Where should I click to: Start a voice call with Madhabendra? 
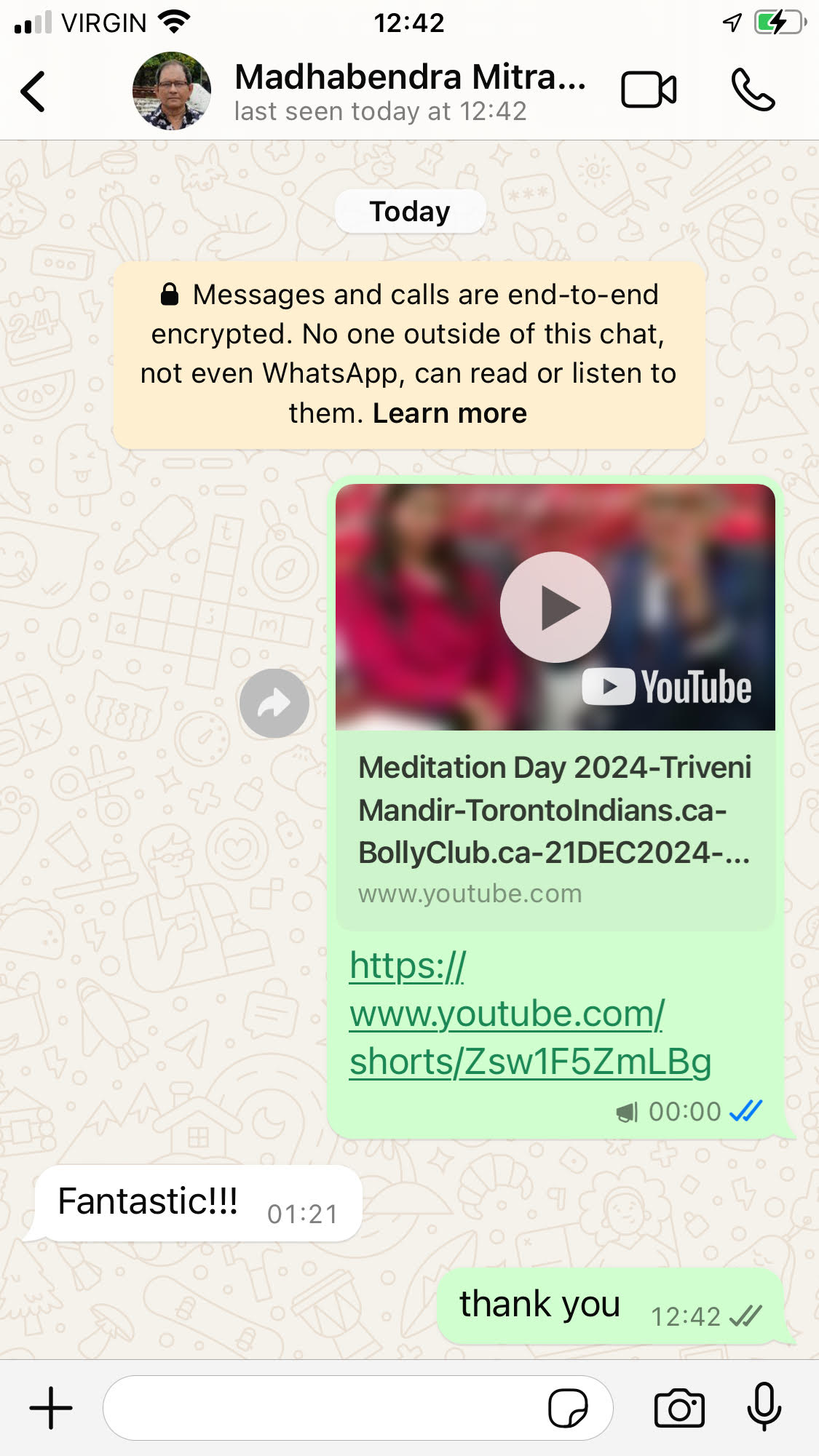(753, 91)
